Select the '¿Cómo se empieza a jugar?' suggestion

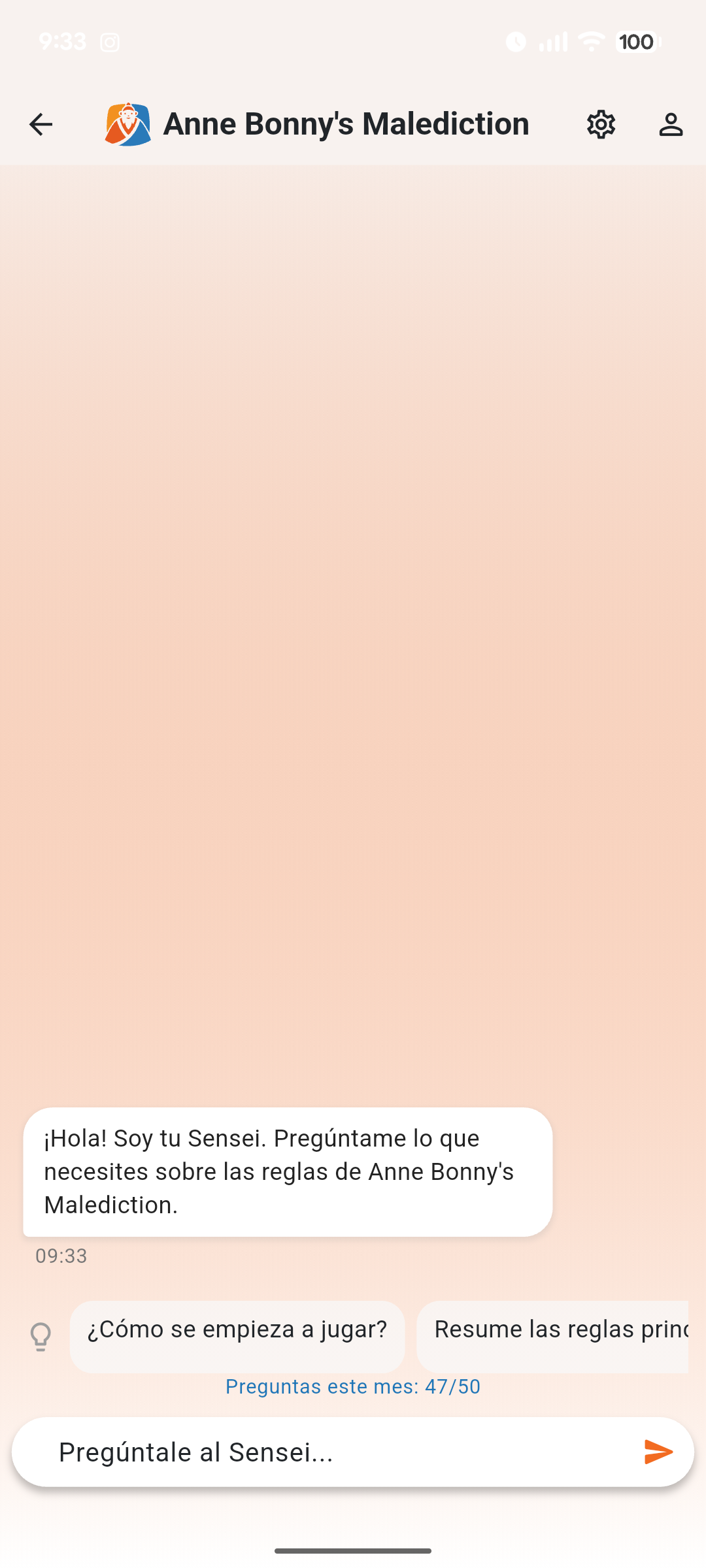click(x=237, y=1330)
